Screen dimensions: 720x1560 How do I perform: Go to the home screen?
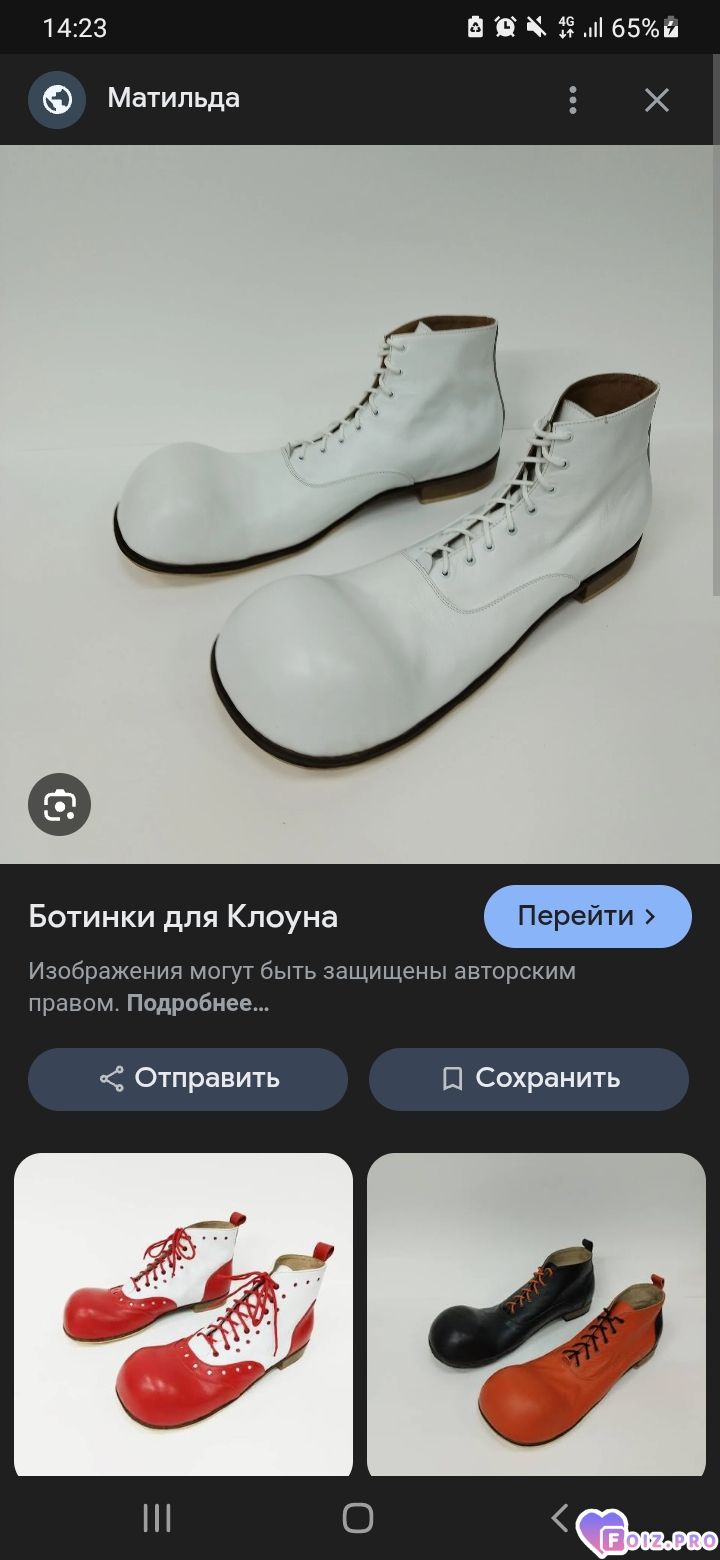[358, 1518]
